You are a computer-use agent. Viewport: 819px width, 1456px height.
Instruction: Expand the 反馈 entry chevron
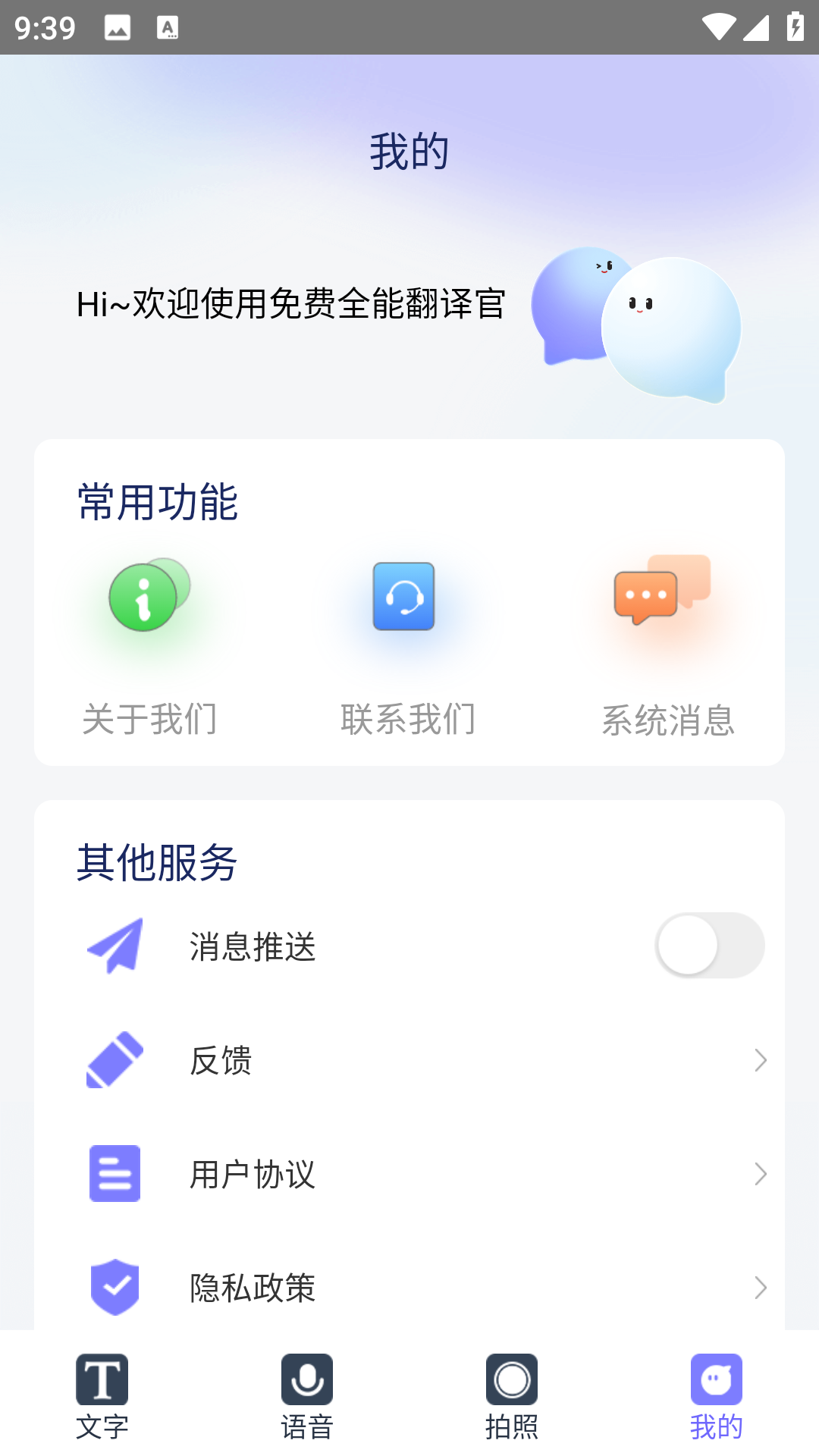(761, 1060)
